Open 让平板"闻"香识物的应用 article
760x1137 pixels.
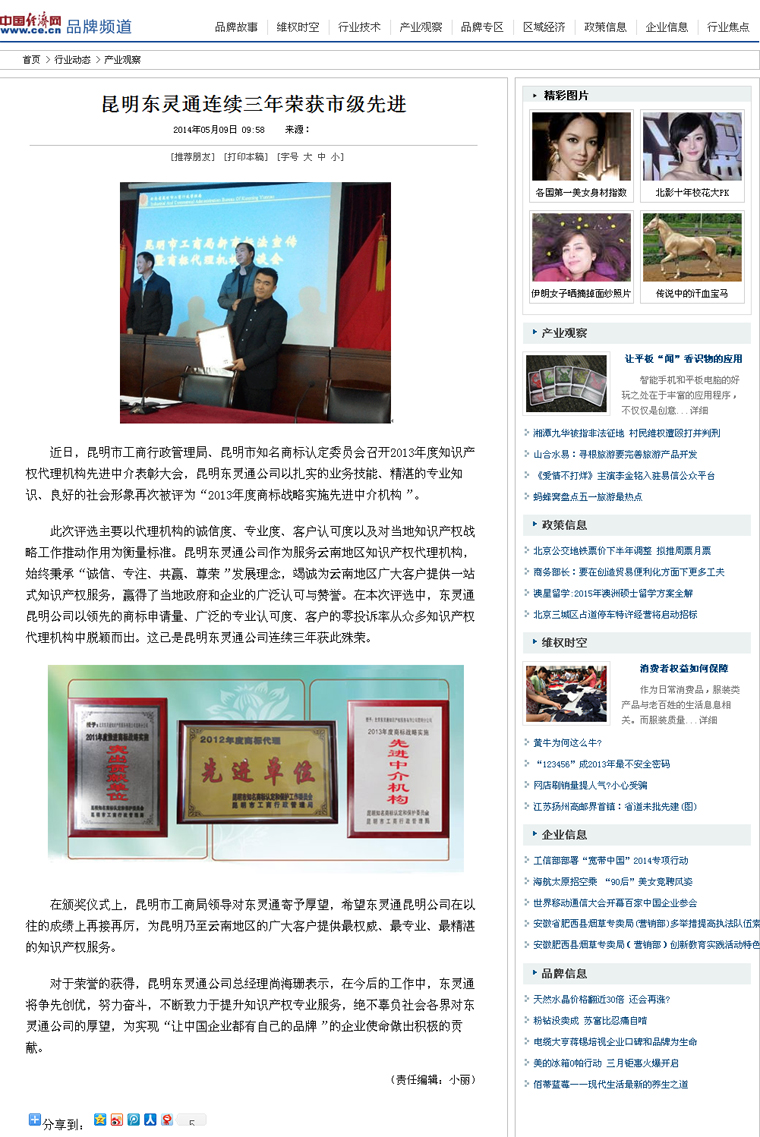(683, 358)
